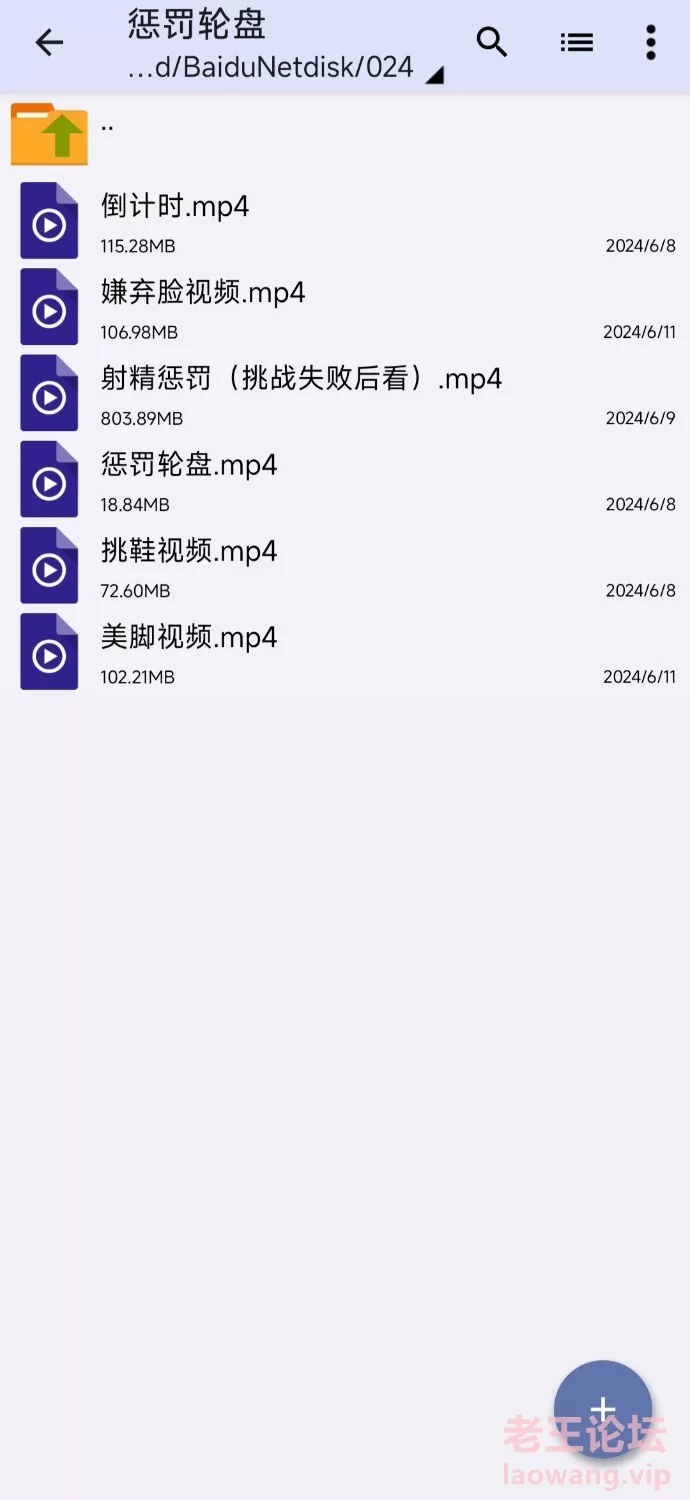Image resolution: width=690 pixels, height=1500 pixels.
Task: Open the file 嫌弃脸视频.mp4
Action: point(345,307)
